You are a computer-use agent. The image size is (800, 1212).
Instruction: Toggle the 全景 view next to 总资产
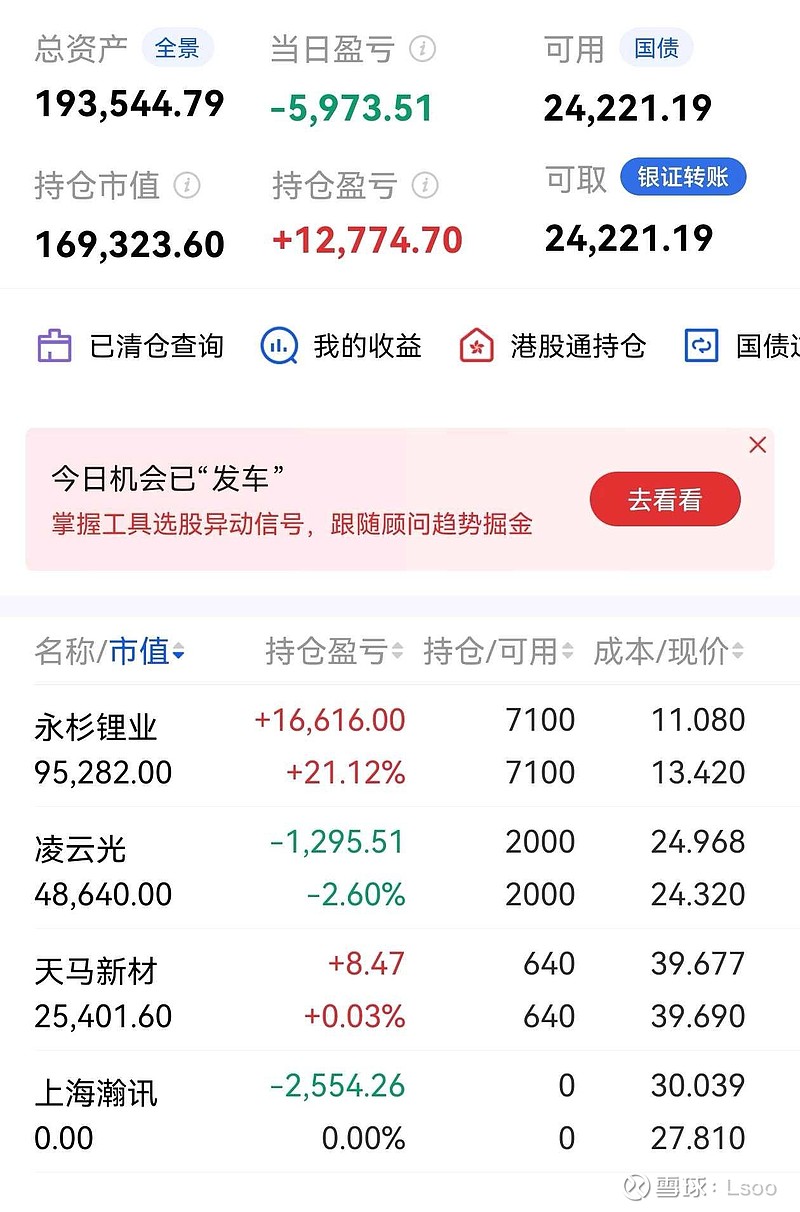tap(179, 47)
